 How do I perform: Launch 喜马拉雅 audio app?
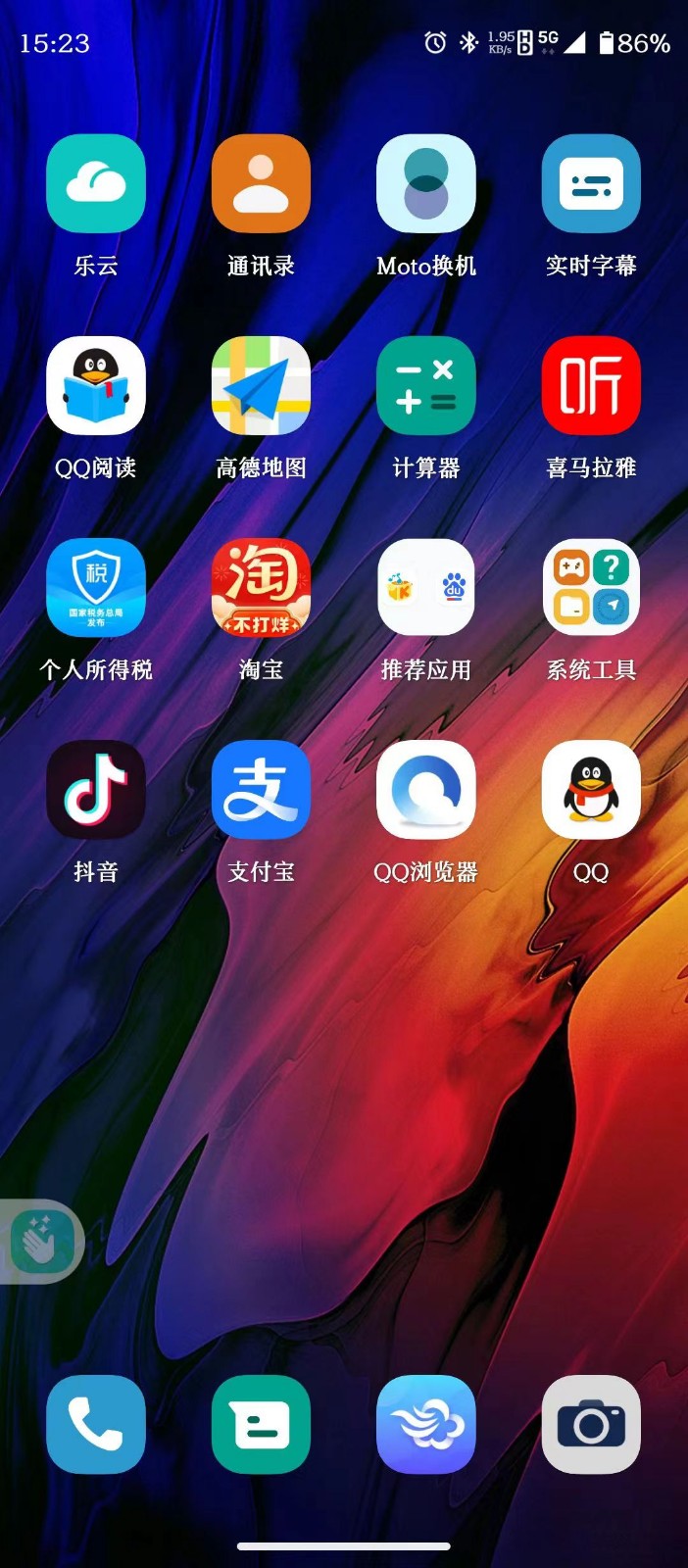click(x=591, y=386)
